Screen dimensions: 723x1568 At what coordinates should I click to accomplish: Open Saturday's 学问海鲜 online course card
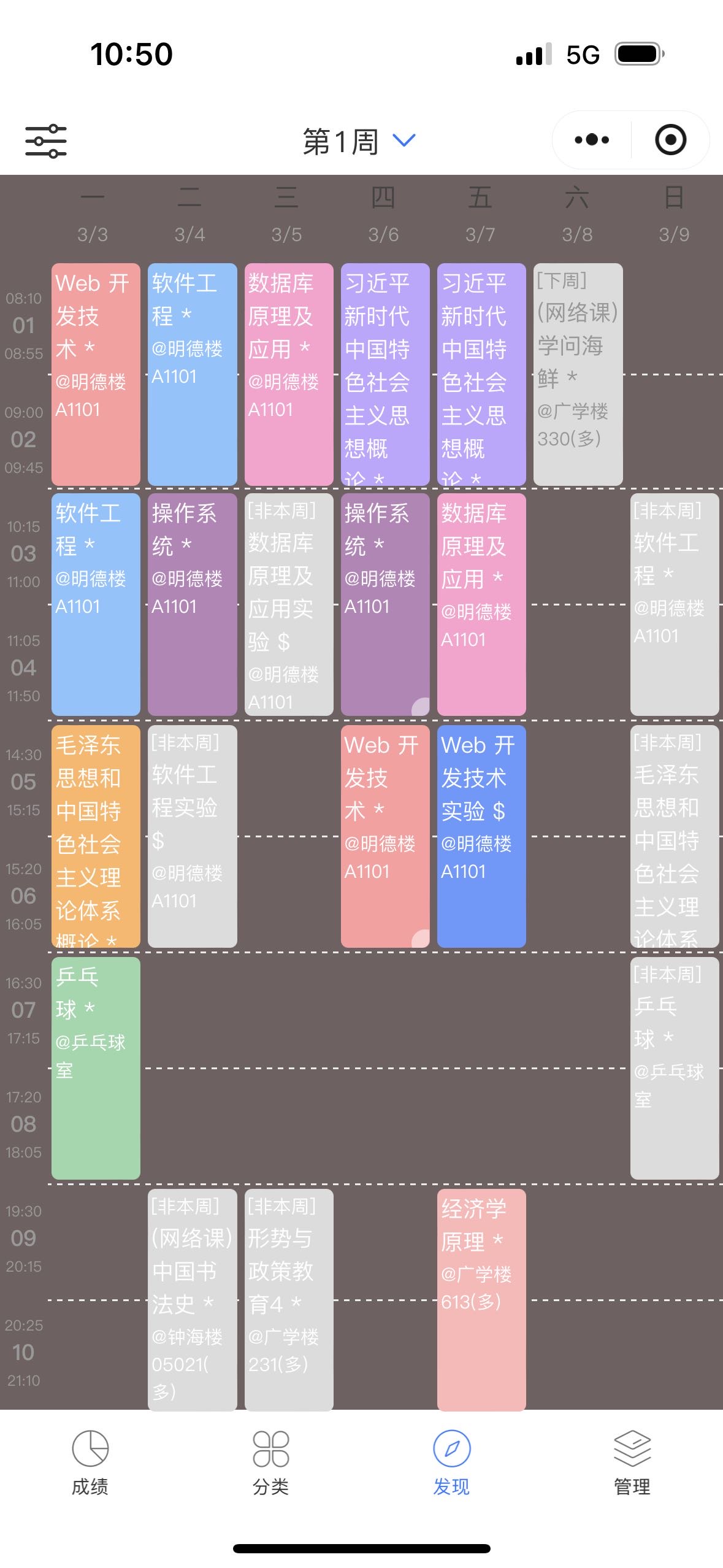[x=578, y=374]
